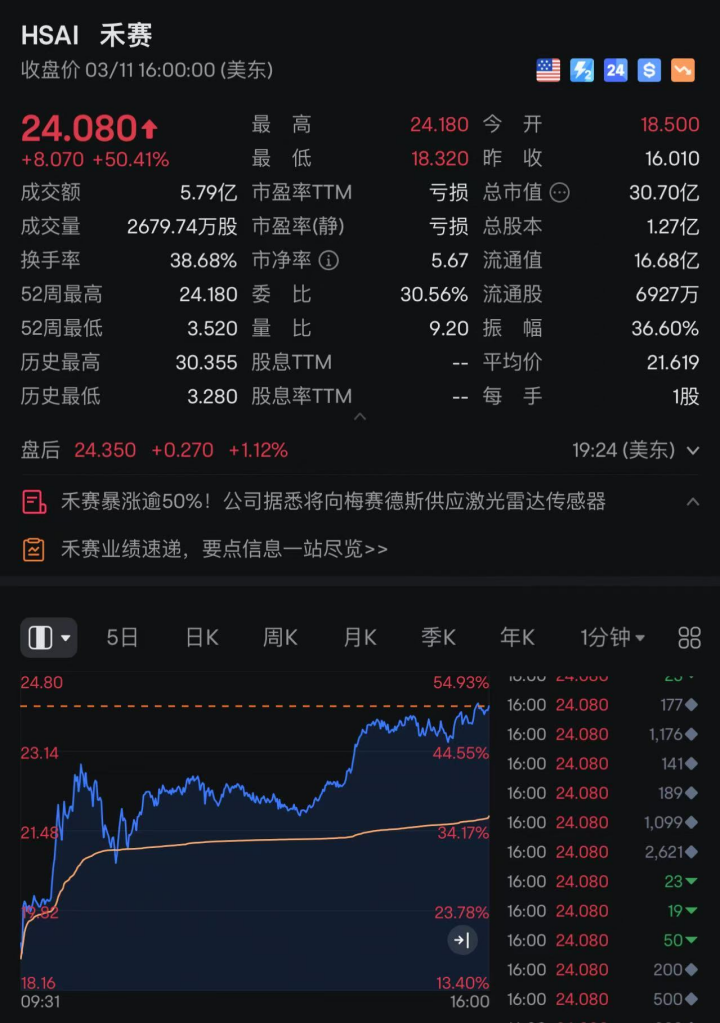This screenshot has width=720, height=1023.
Task: Switch to 周K candlestick chart
Action: pos(280,638)
